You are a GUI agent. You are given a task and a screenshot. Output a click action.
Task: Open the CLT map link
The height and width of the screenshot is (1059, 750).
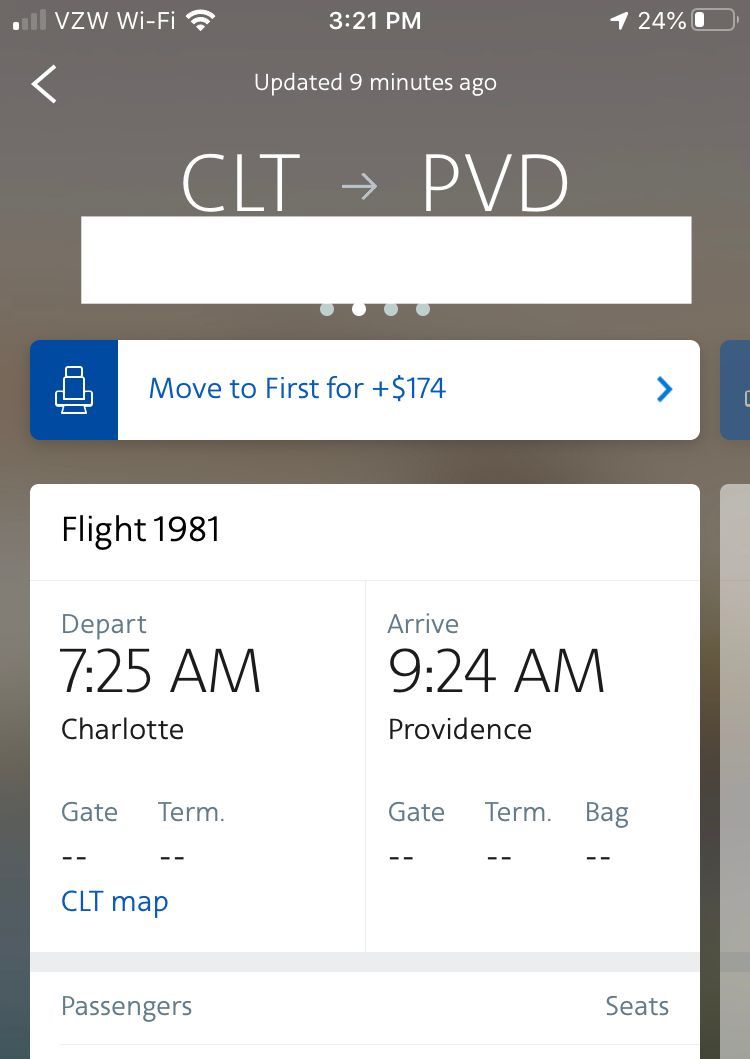(x=114, y=902)
